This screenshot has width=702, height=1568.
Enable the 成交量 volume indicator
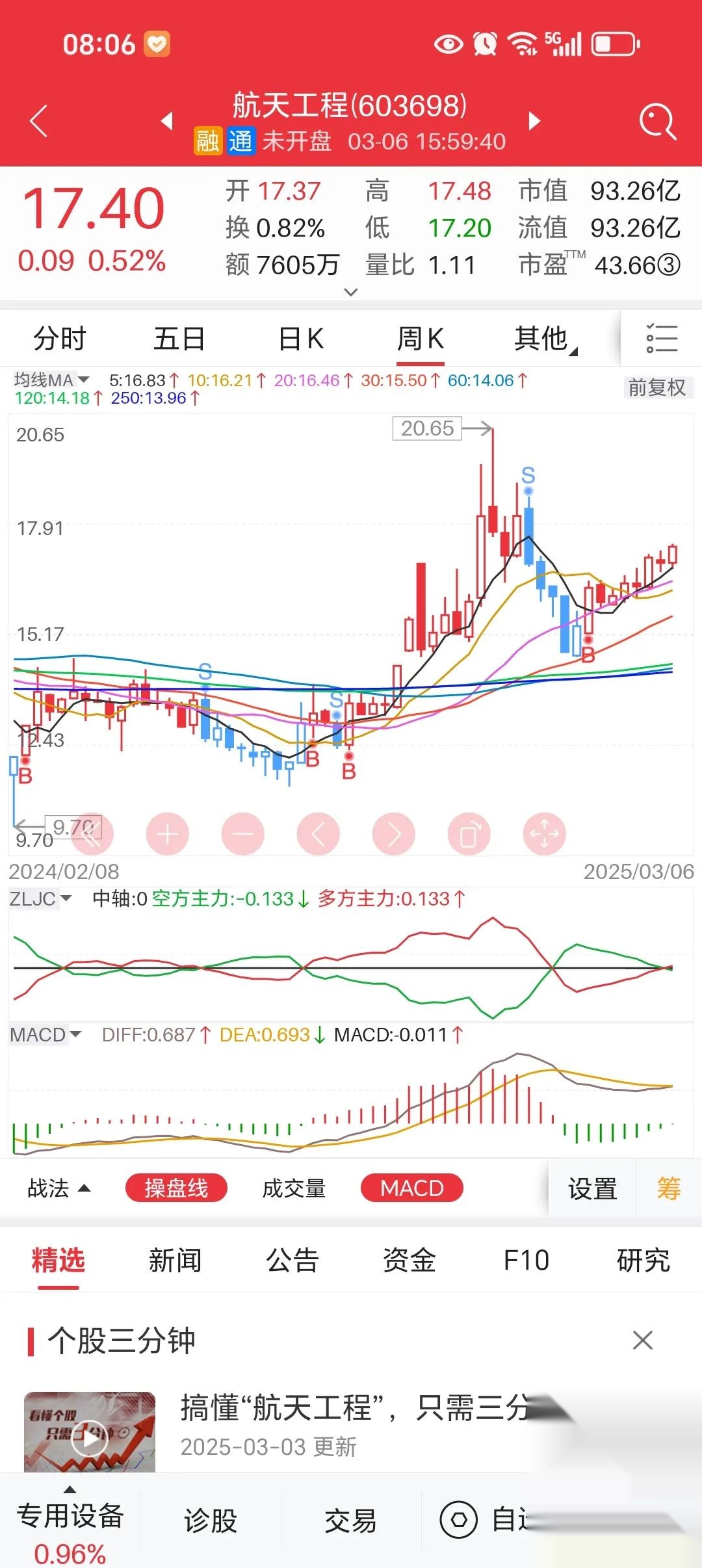(294, 1188)
